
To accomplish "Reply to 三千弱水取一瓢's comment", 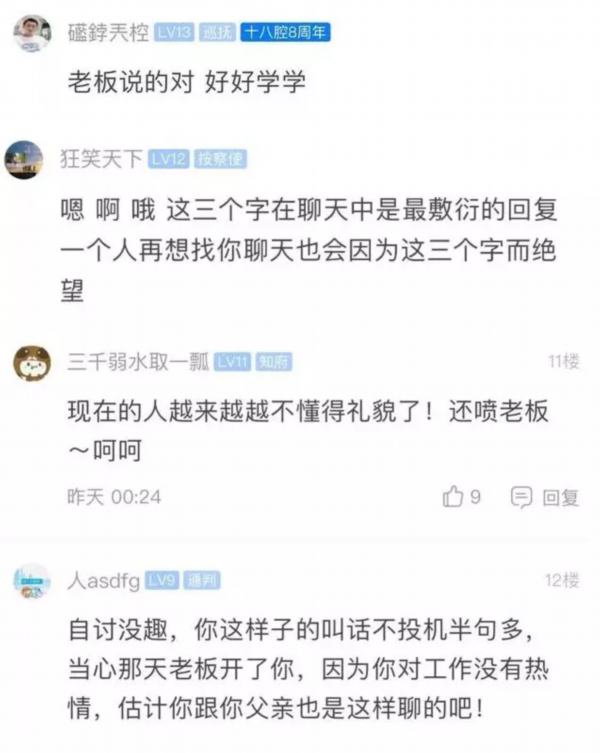I will pos(545,497).
